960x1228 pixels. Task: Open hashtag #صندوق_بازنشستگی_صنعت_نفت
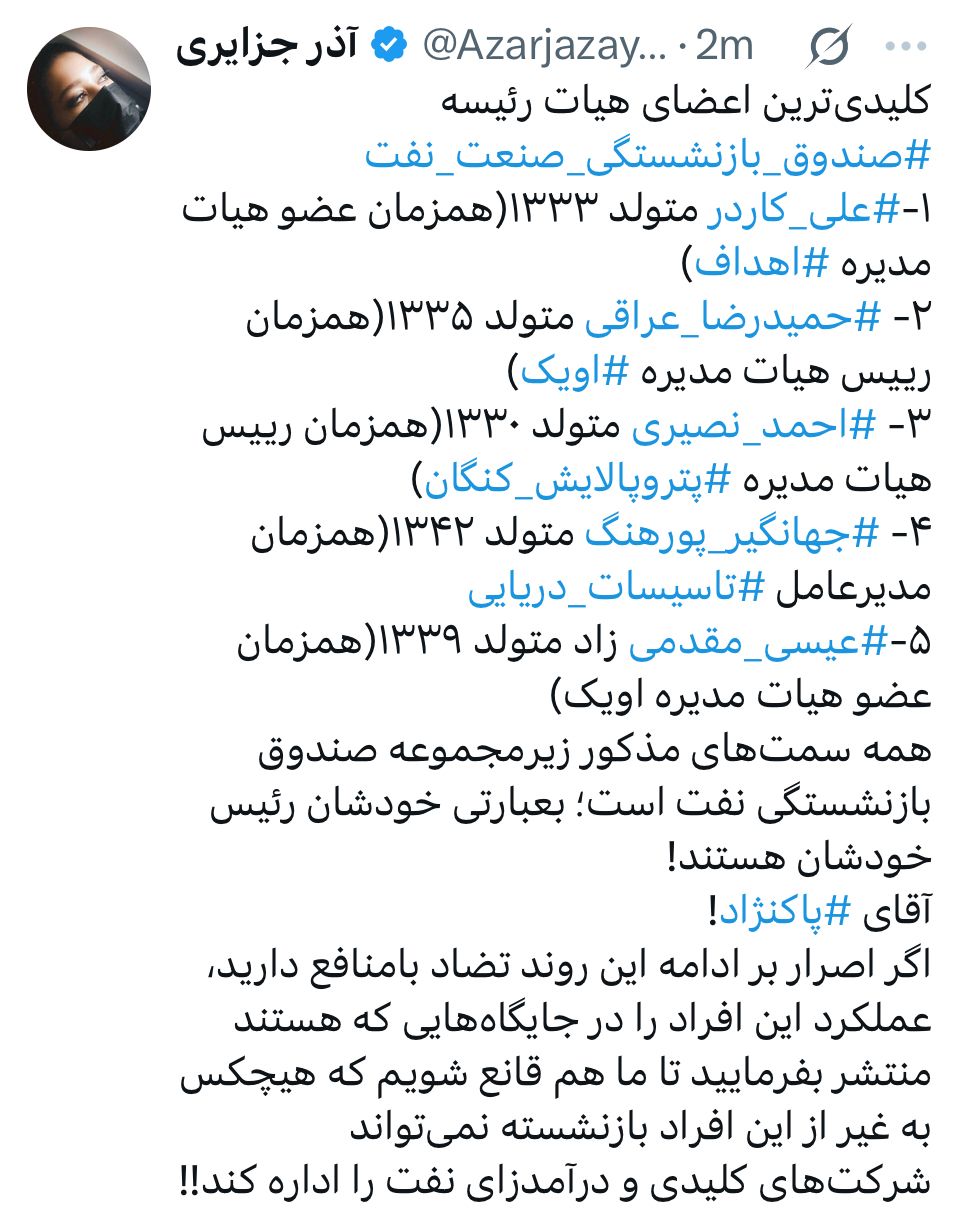[648, 156]
